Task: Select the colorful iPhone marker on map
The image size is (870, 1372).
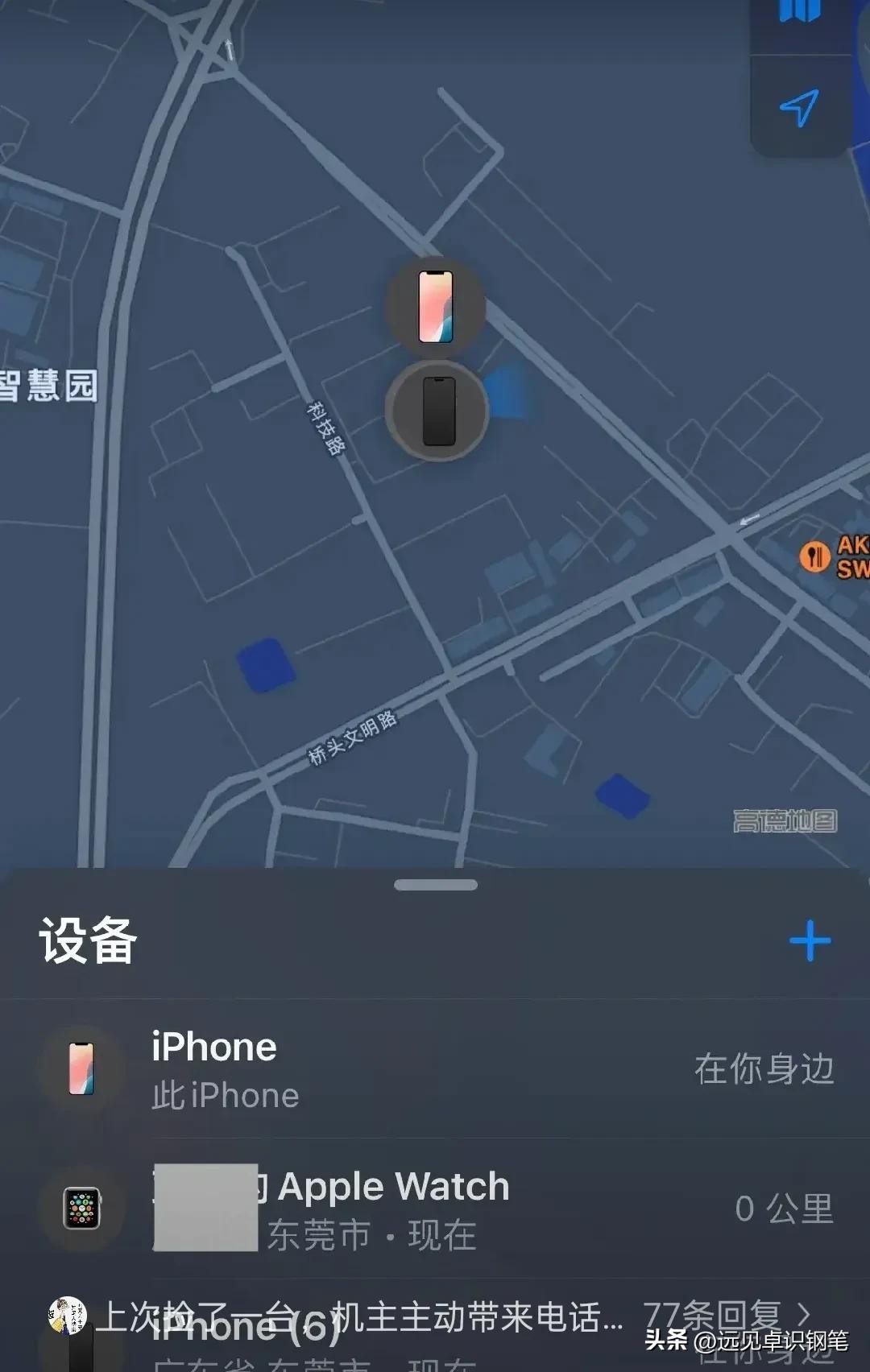Action: 436,307
